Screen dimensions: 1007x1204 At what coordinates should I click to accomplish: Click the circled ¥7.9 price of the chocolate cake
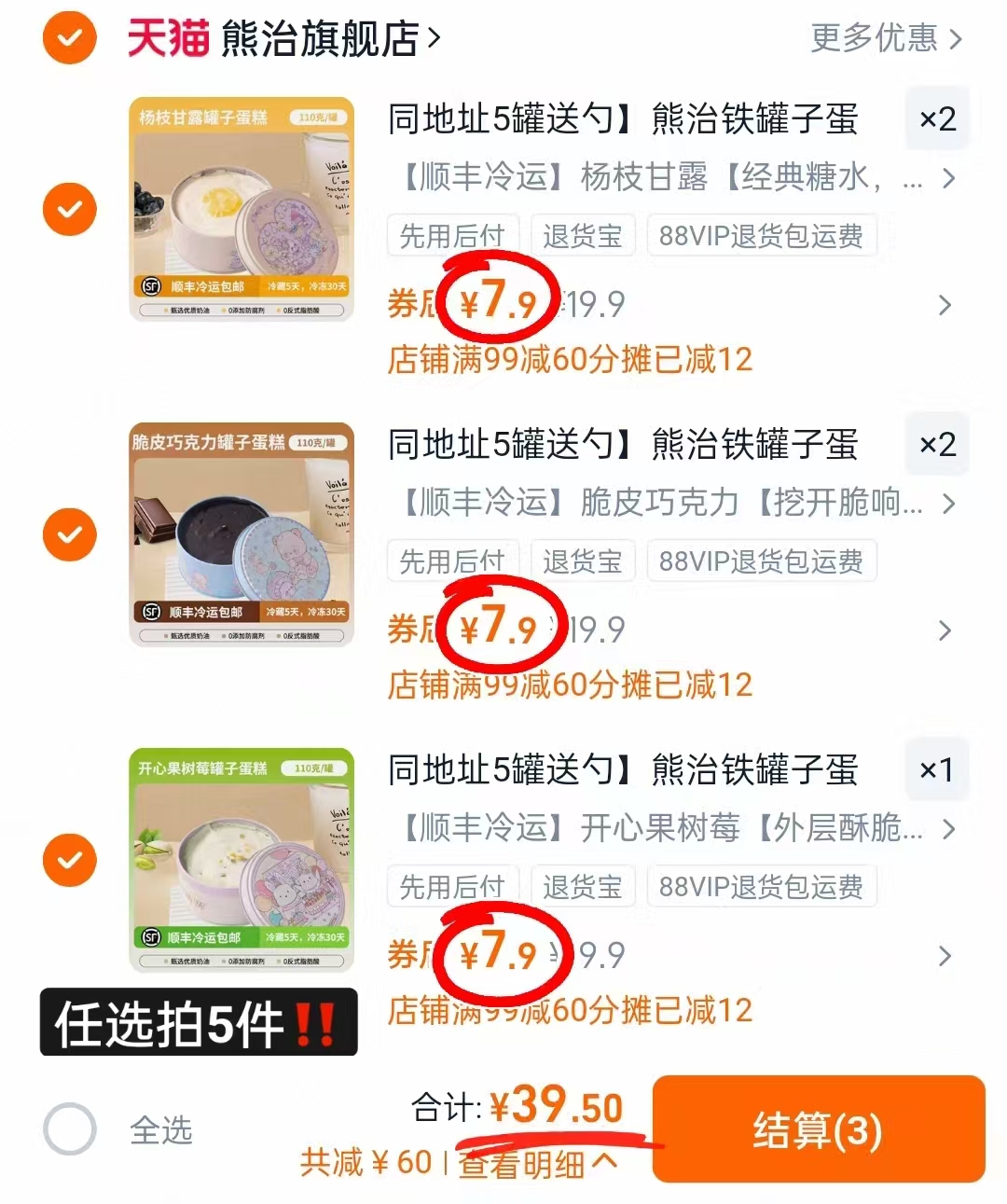click(x=500, y=629)
